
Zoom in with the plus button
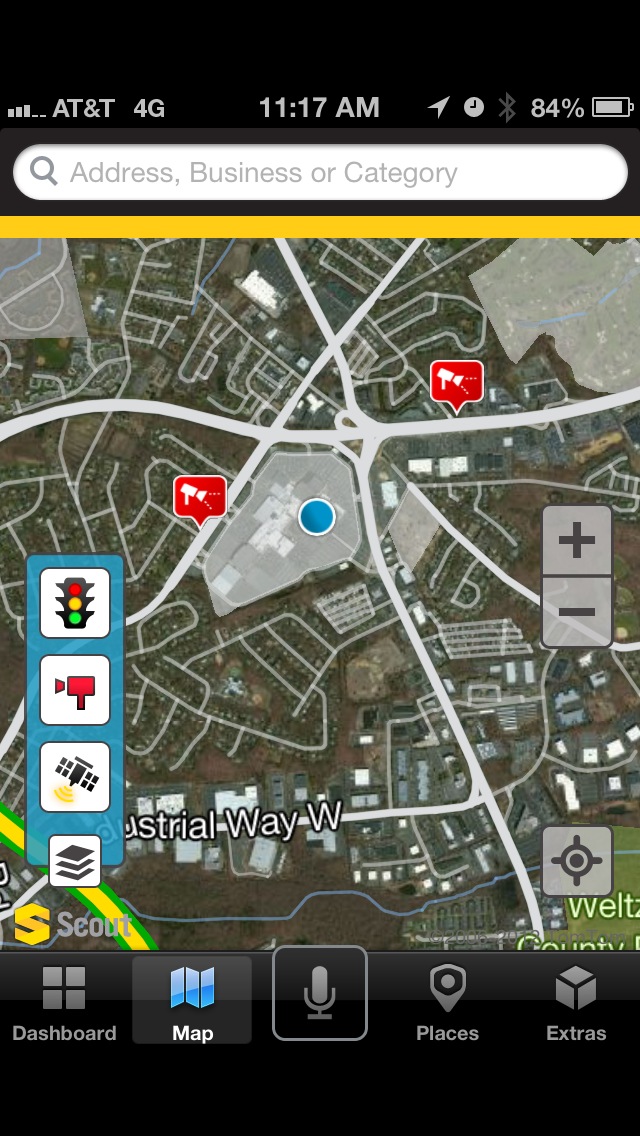tap(577, 540)
